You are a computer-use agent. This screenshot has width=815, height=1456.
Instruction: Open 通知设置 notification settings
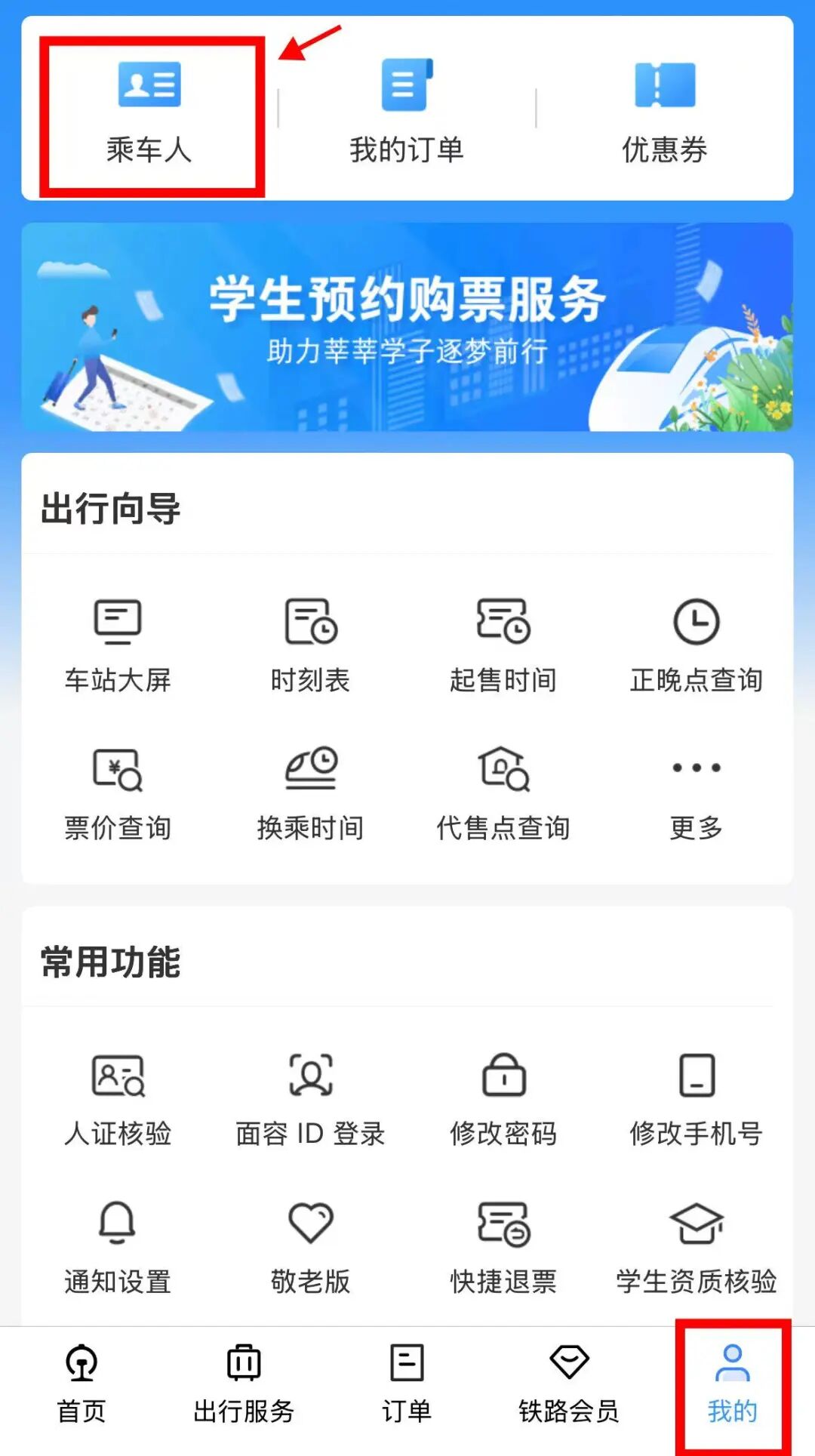(118, 1242)
